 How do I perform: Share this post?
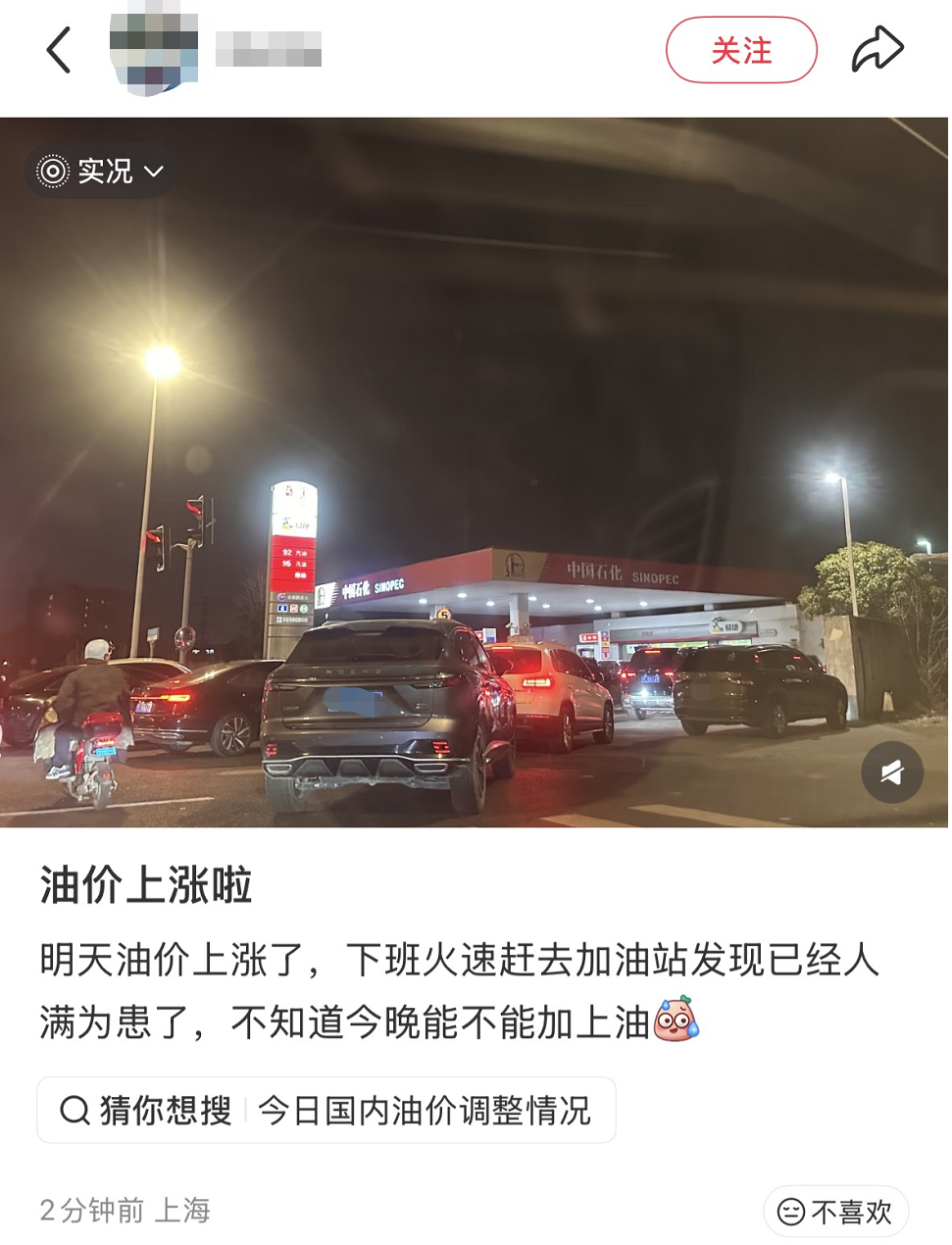click(x=877, y=50)
